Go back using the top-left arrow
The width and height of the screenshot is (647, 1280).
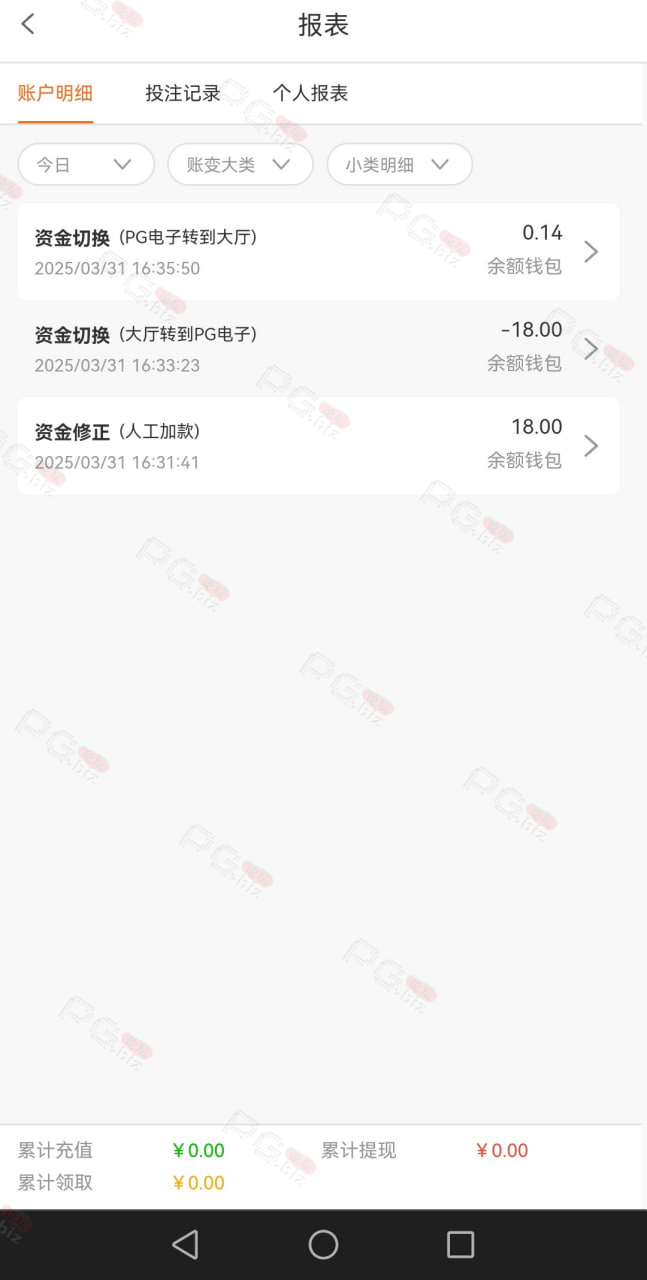click(28, 25)
